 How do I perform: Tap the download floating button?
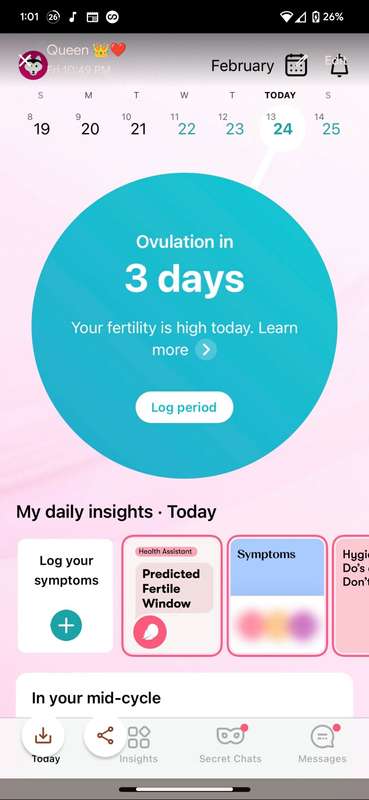(x=43, y=735)
